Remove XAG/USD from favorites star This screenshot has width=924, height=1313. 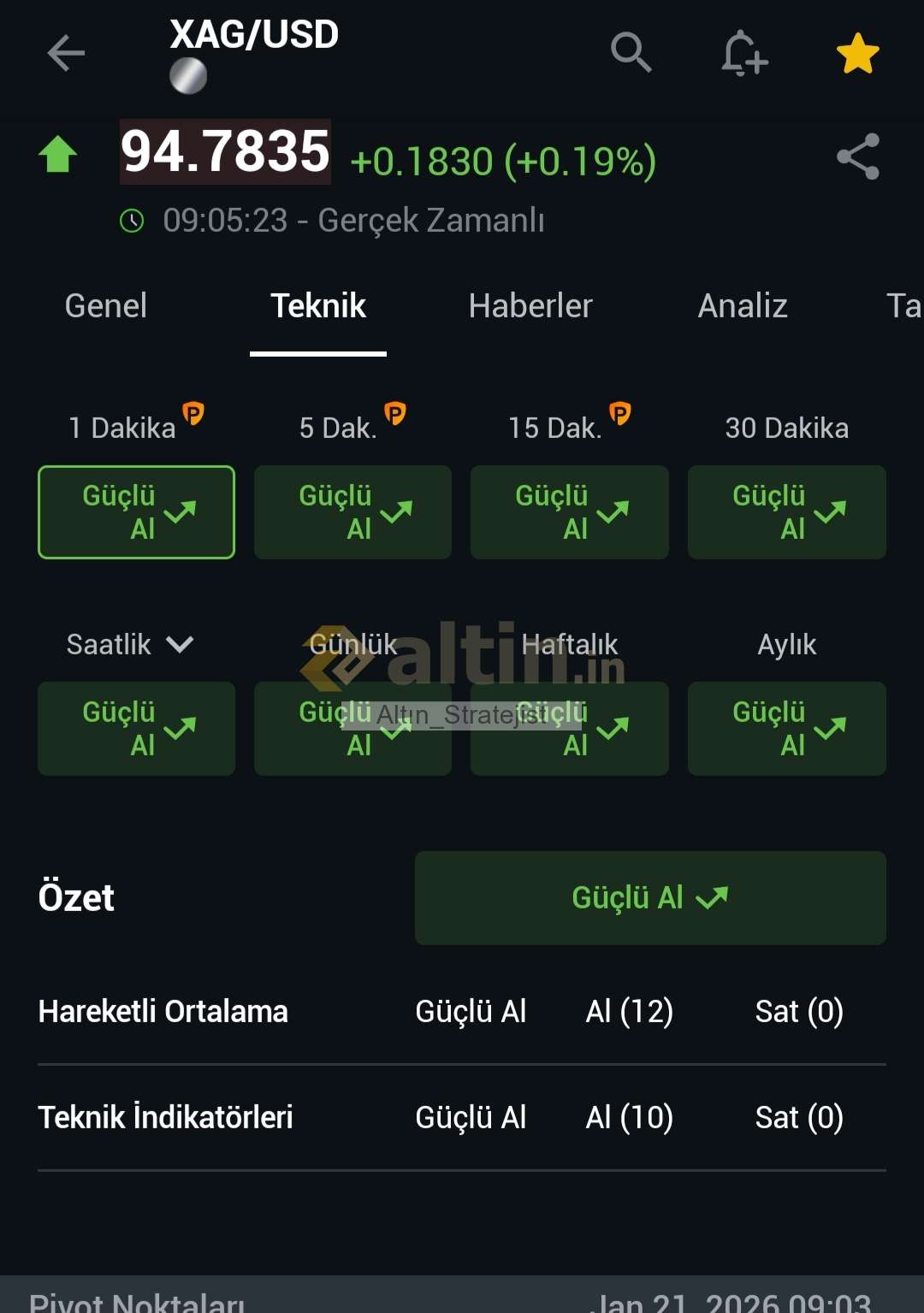tap(857, 54)
